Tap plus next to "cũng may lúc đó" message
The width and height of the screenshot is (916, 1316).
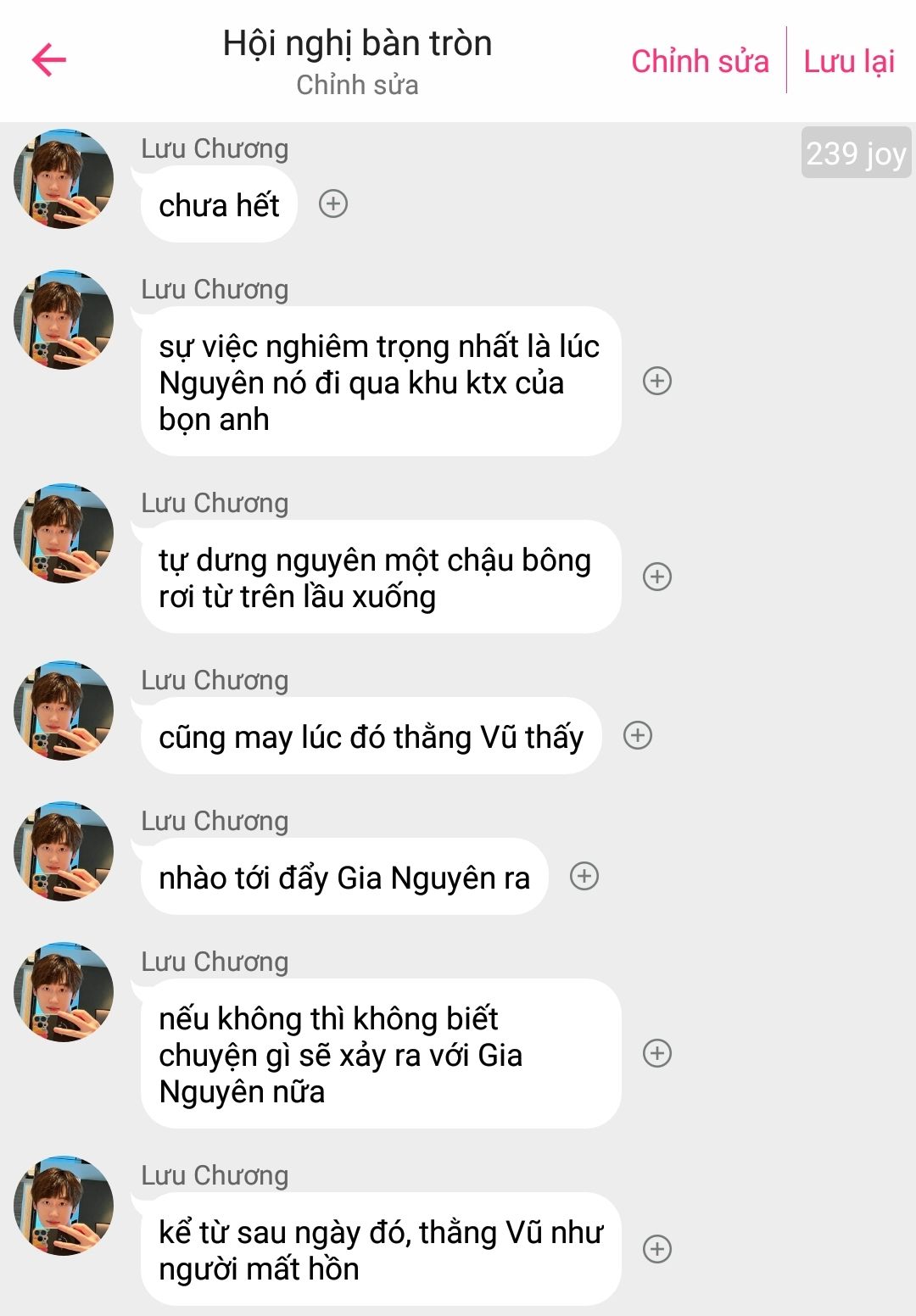(x=638, y=735)
